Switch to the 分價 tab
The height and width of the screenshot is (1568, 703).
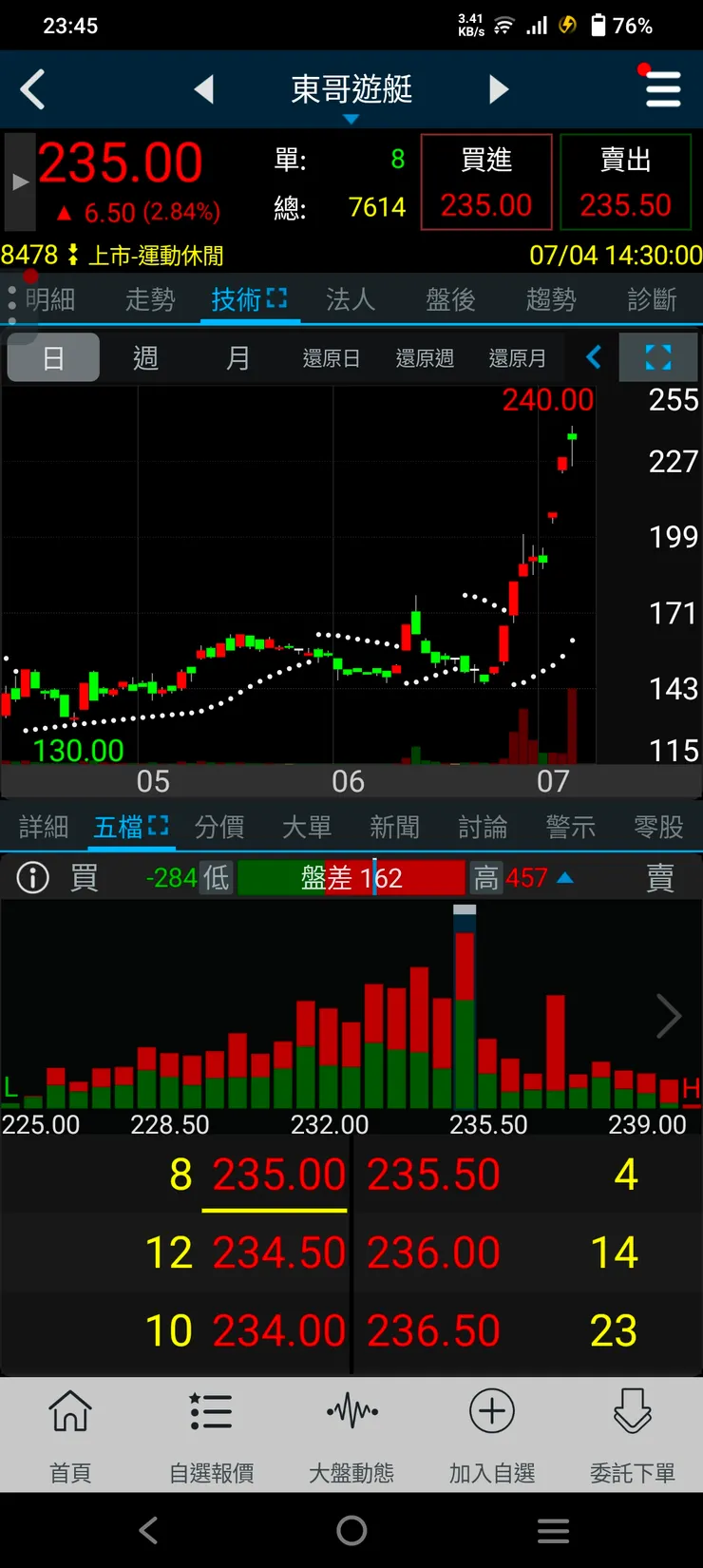pyautogui.click(x=219, y=828)
